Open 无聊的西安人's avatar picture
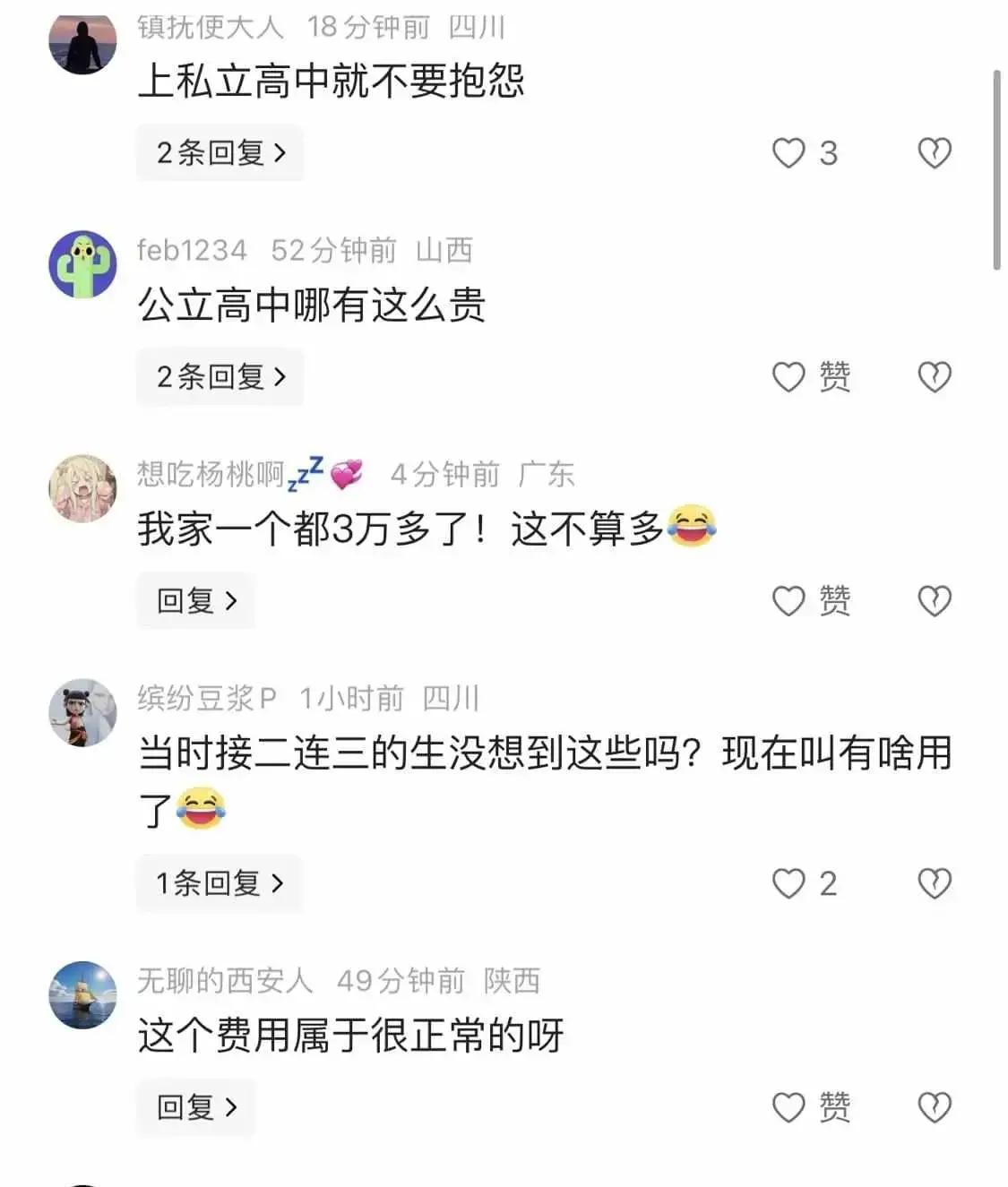The height and width of the screenshot is (1187, 1008). click(82, 993)
